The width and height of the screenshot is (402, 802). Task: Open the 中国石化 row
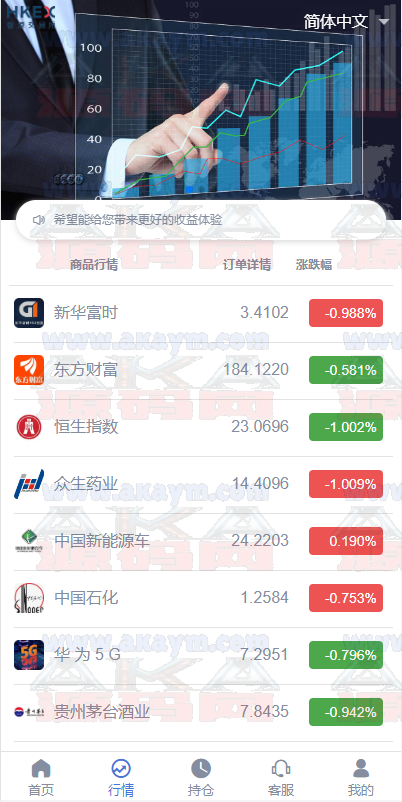[201, 598]
